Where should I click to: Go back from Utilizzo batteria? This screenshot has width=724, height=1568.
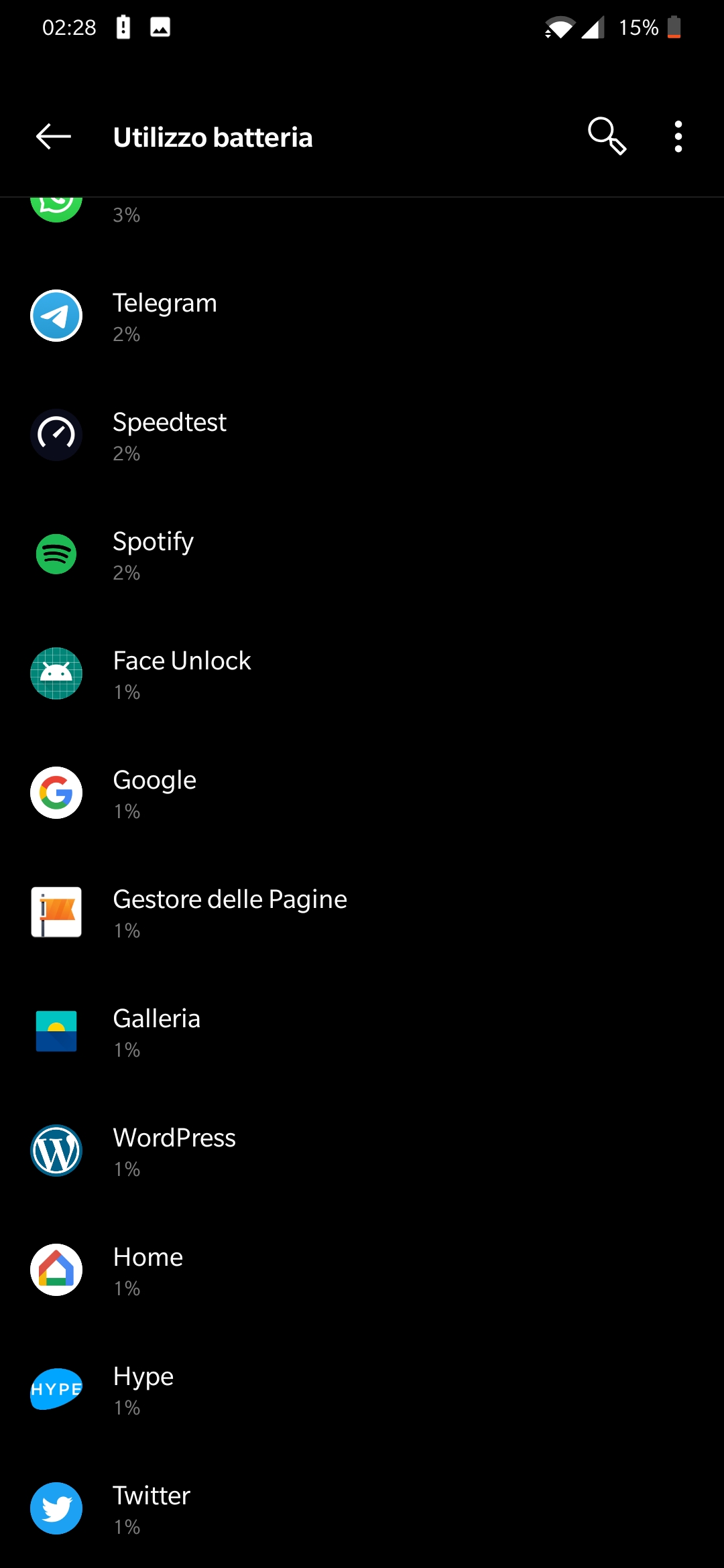pyautogui.click(x=54, y=137)
